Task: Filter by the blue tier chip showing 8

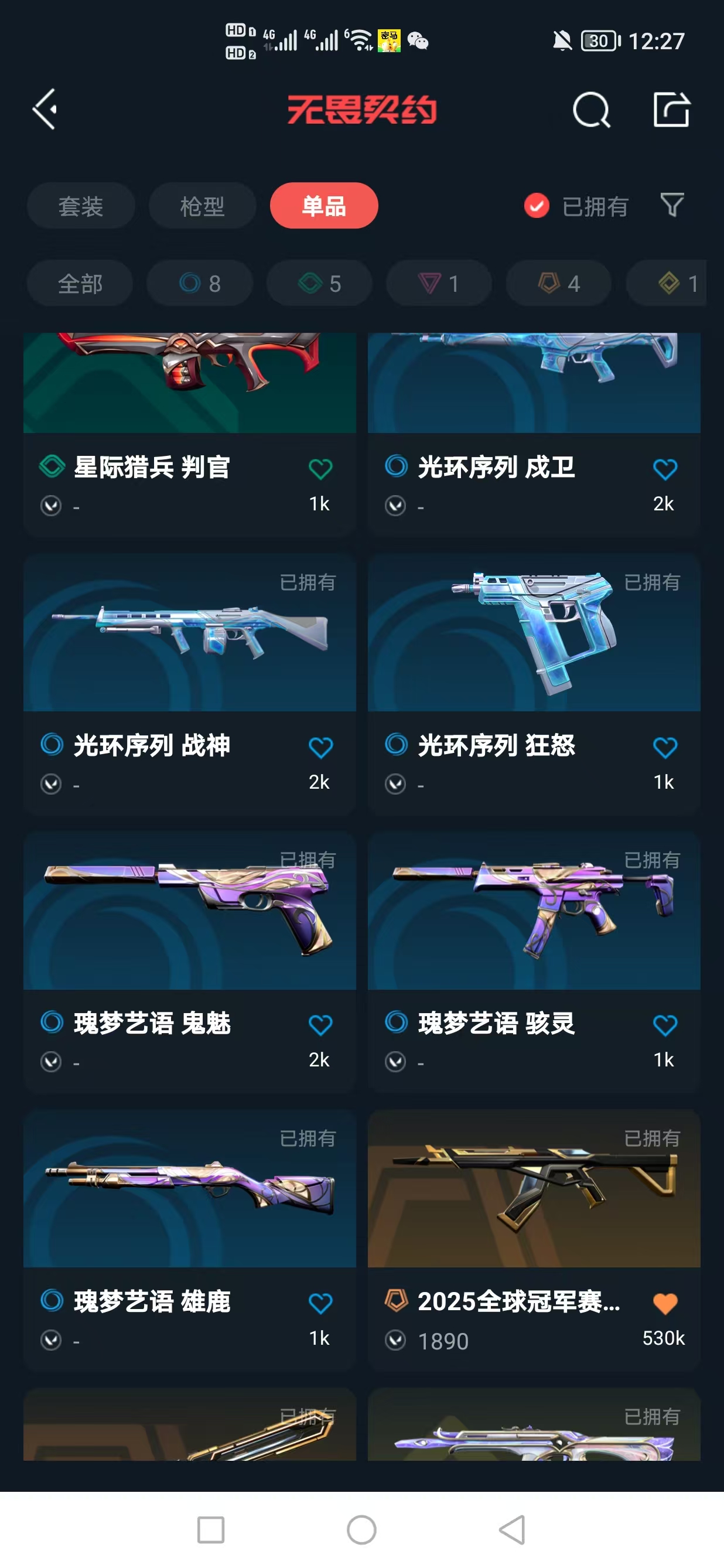Action: (x=200, y=283)
